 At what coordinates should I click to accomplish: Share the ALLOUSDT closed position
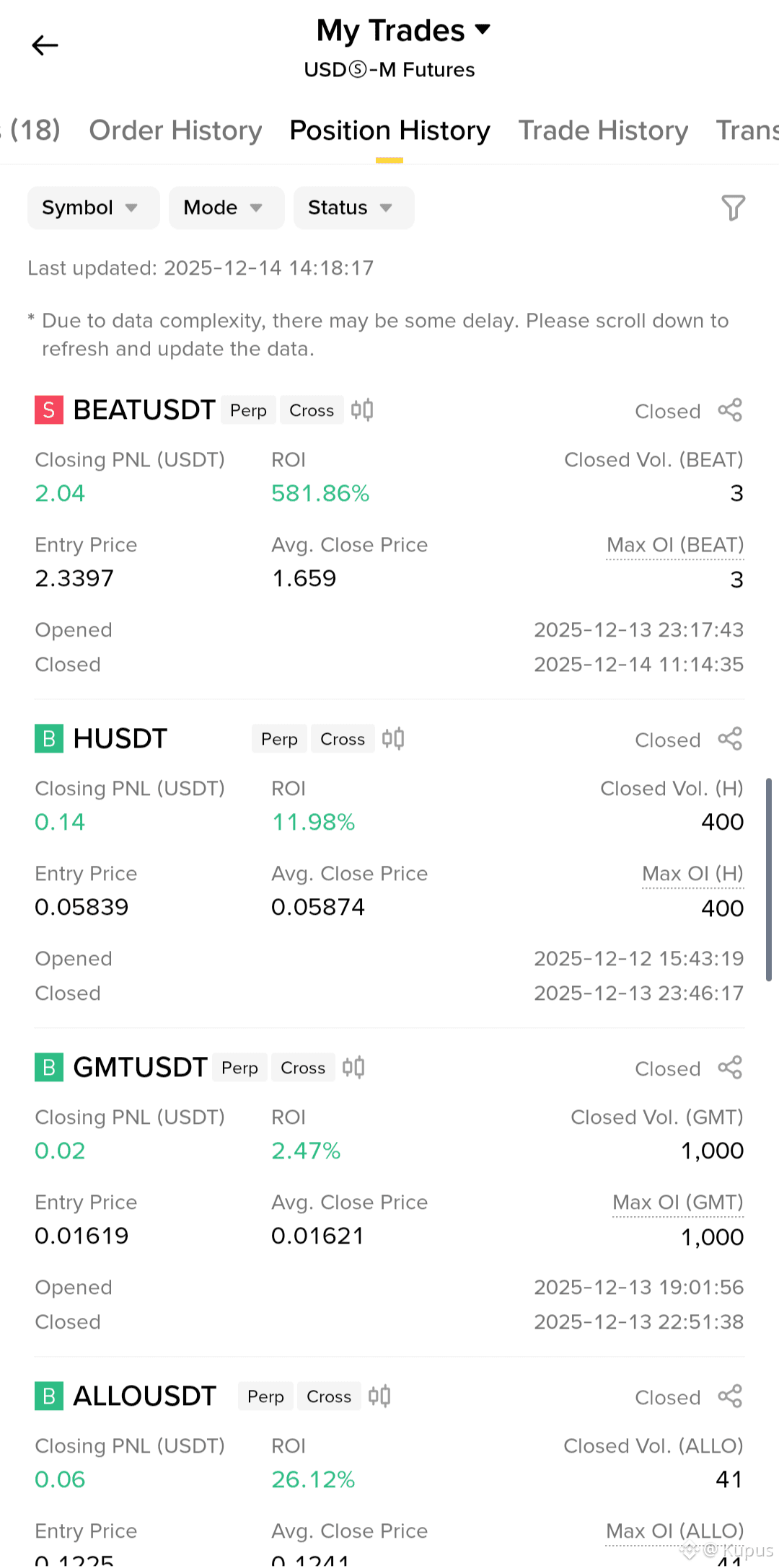coord(730,1396)
